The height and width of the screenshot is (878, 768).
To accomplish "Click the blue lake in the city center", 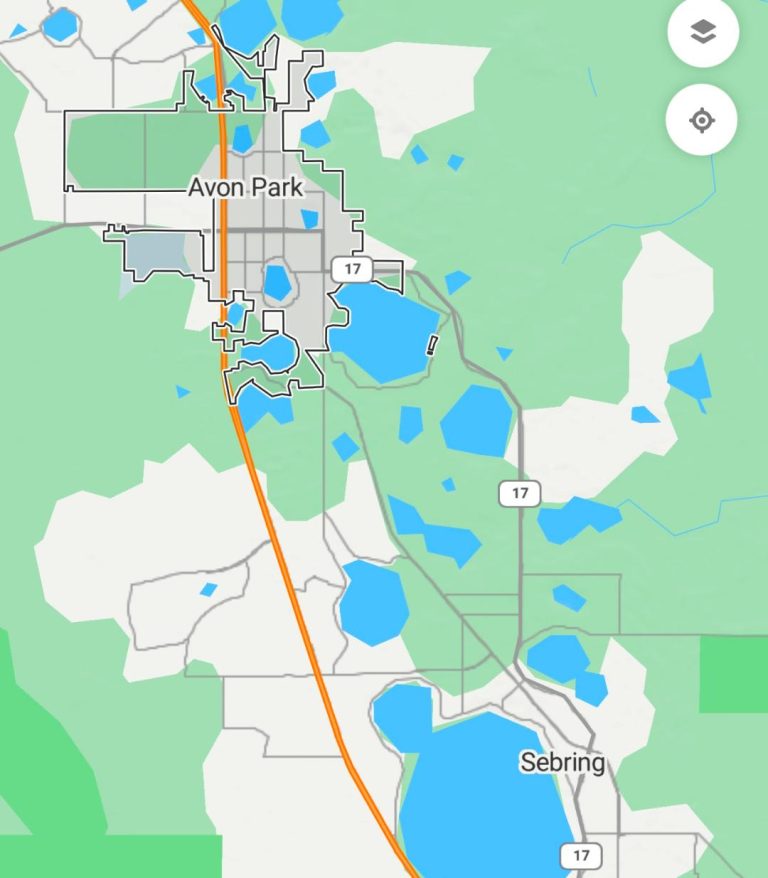I will 275,283.
